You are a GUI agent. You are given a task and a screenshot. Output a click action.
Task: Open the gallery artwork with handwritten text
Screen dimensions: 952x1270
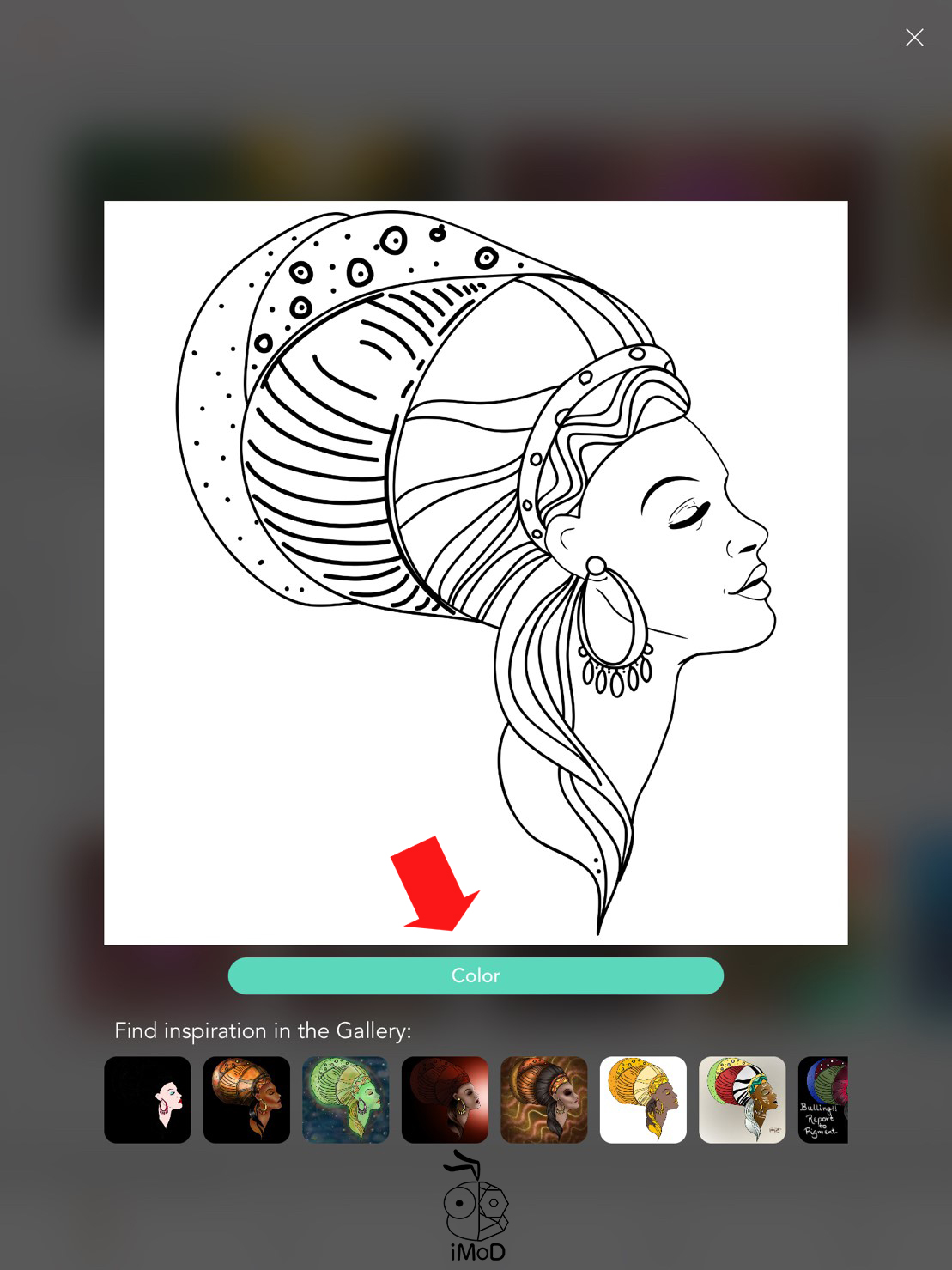[823, 1099]
